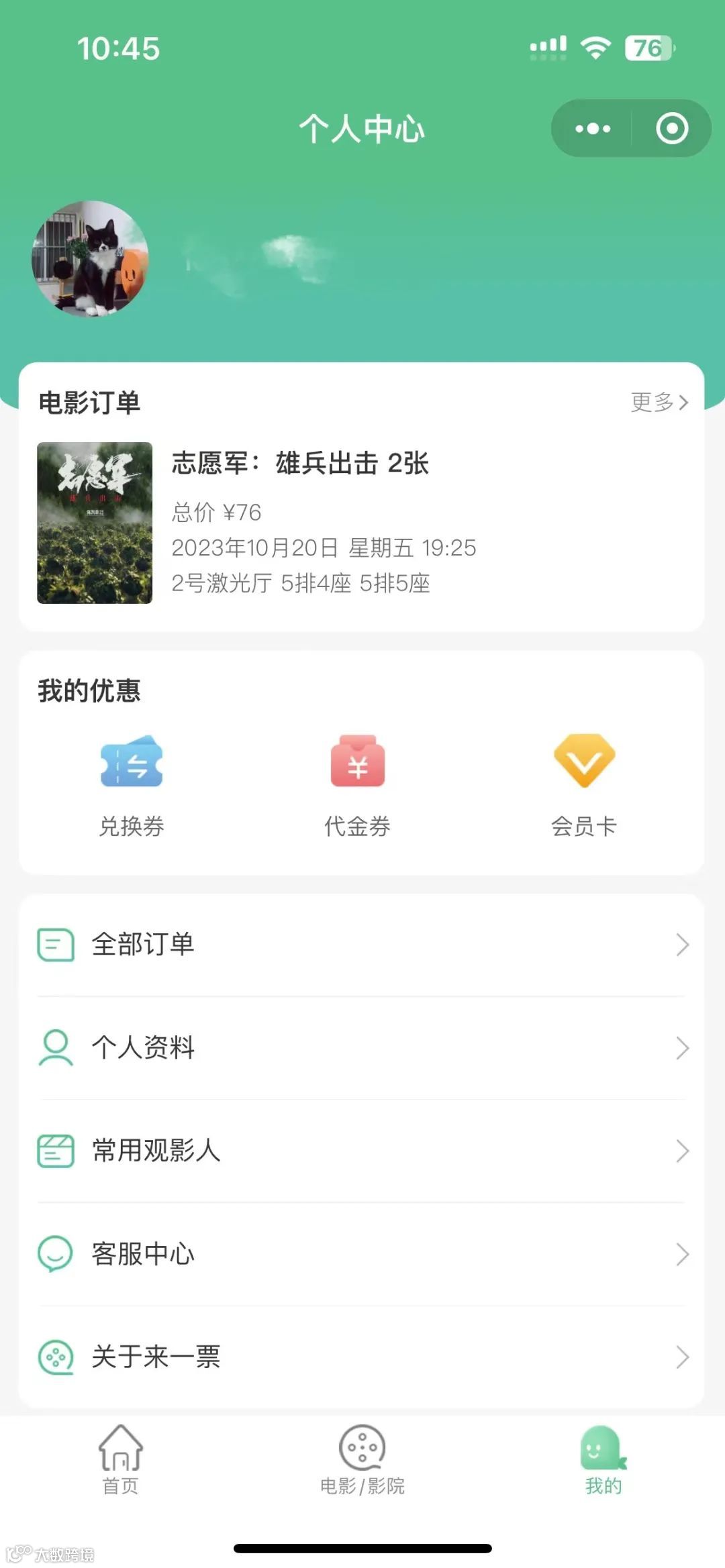Tap the cat profile avatar
This screenshot has width=725, height=1568.
point(90,258)
